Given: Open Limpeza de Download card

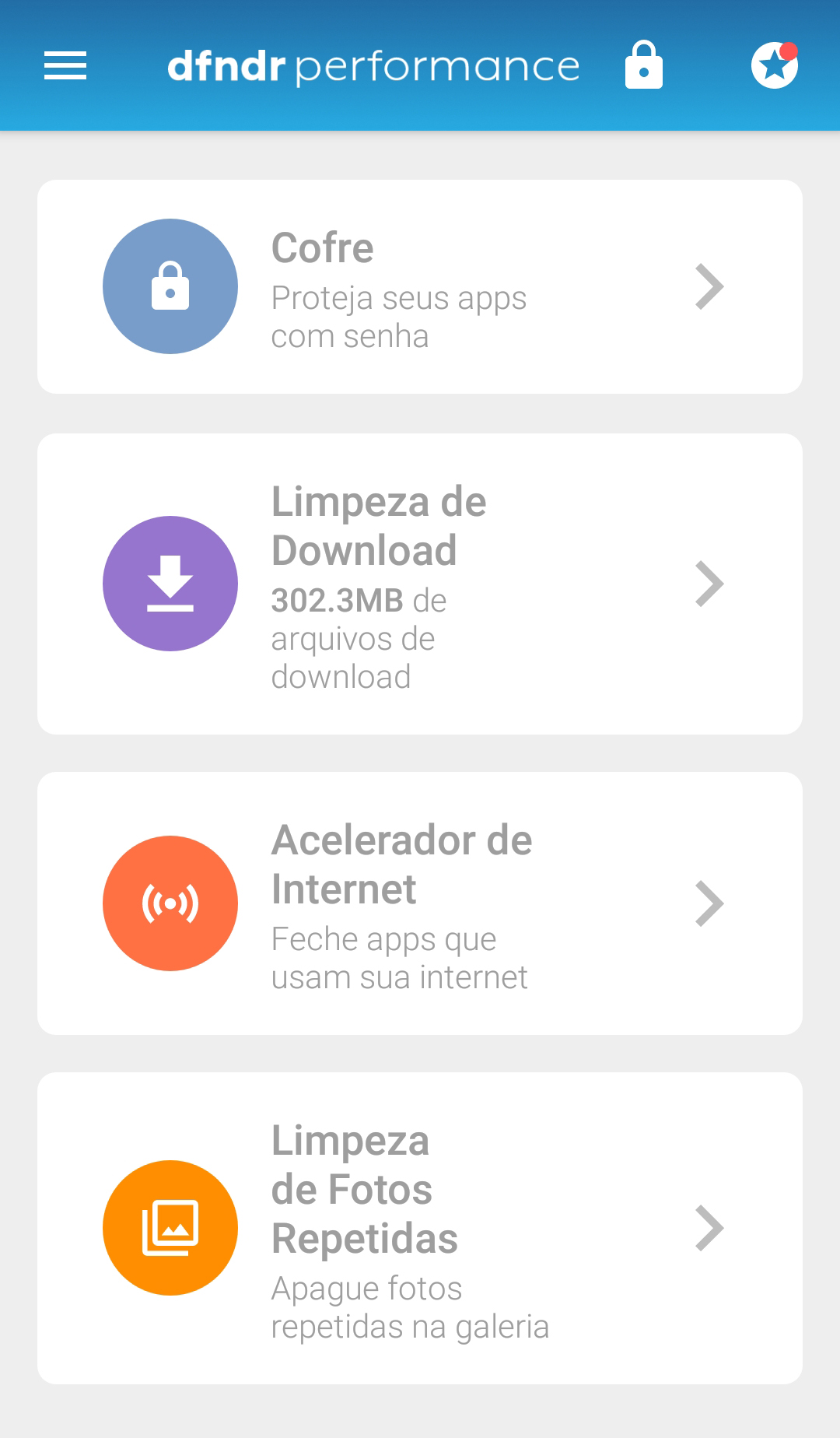Looking at the screenshot, I should click(420, 584).
